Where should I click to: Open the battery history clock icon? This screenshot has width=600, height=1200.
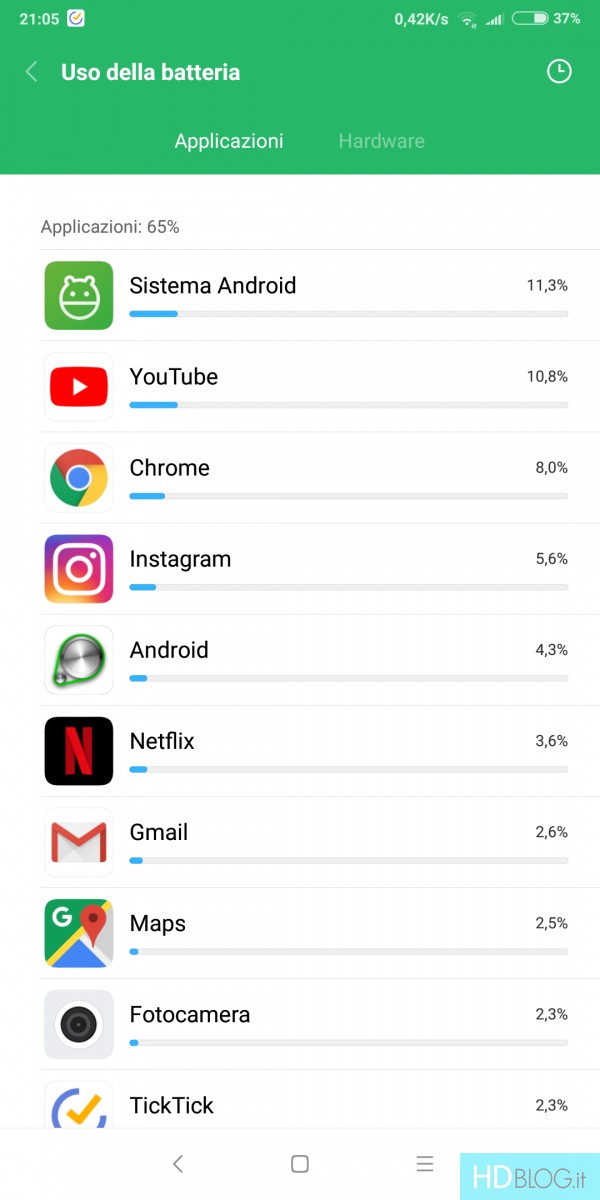click(x=559, y=72)
